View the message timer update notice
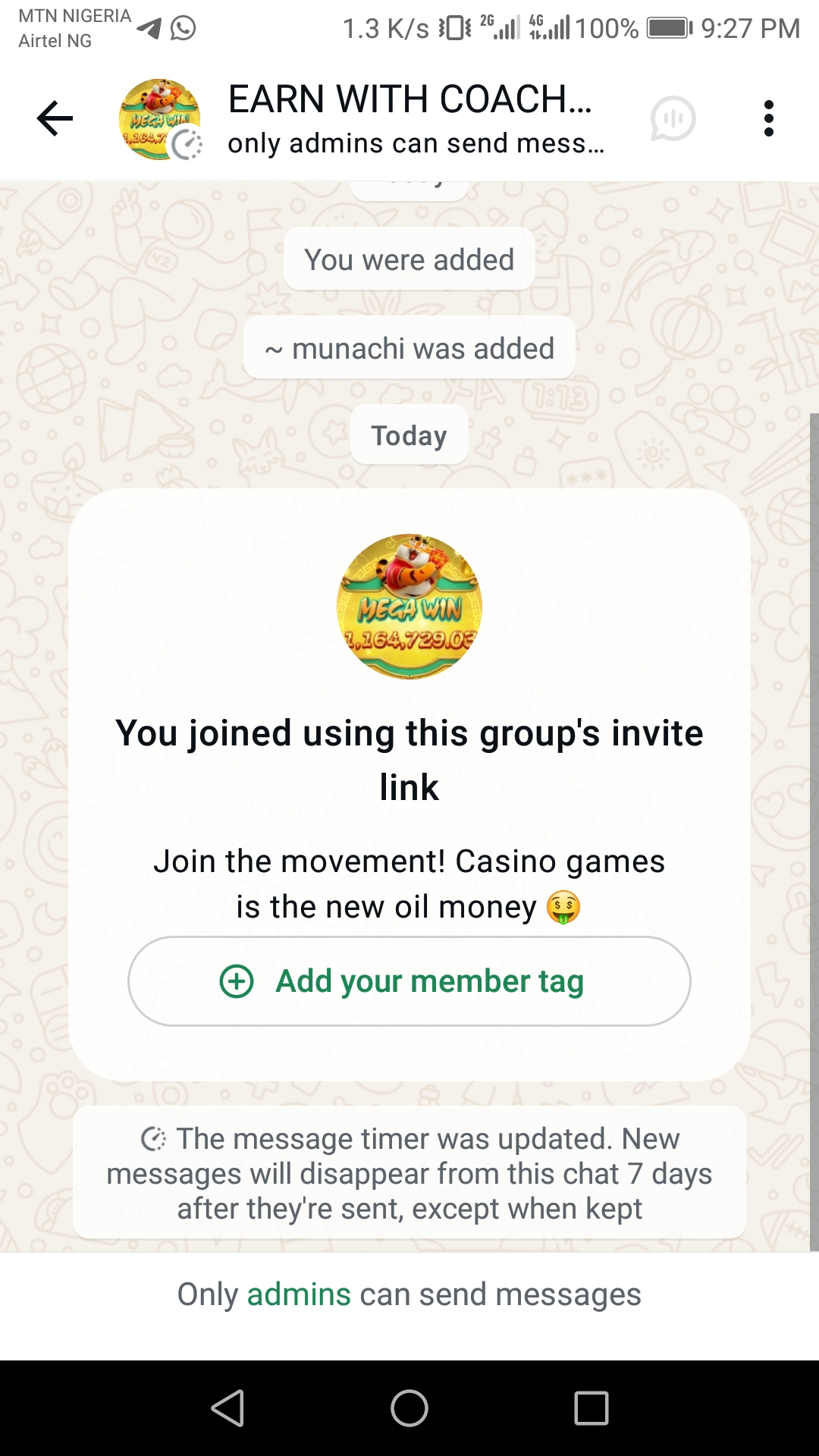The width and height of the screenshot is (819, 1456). (x=409, y=1173)
